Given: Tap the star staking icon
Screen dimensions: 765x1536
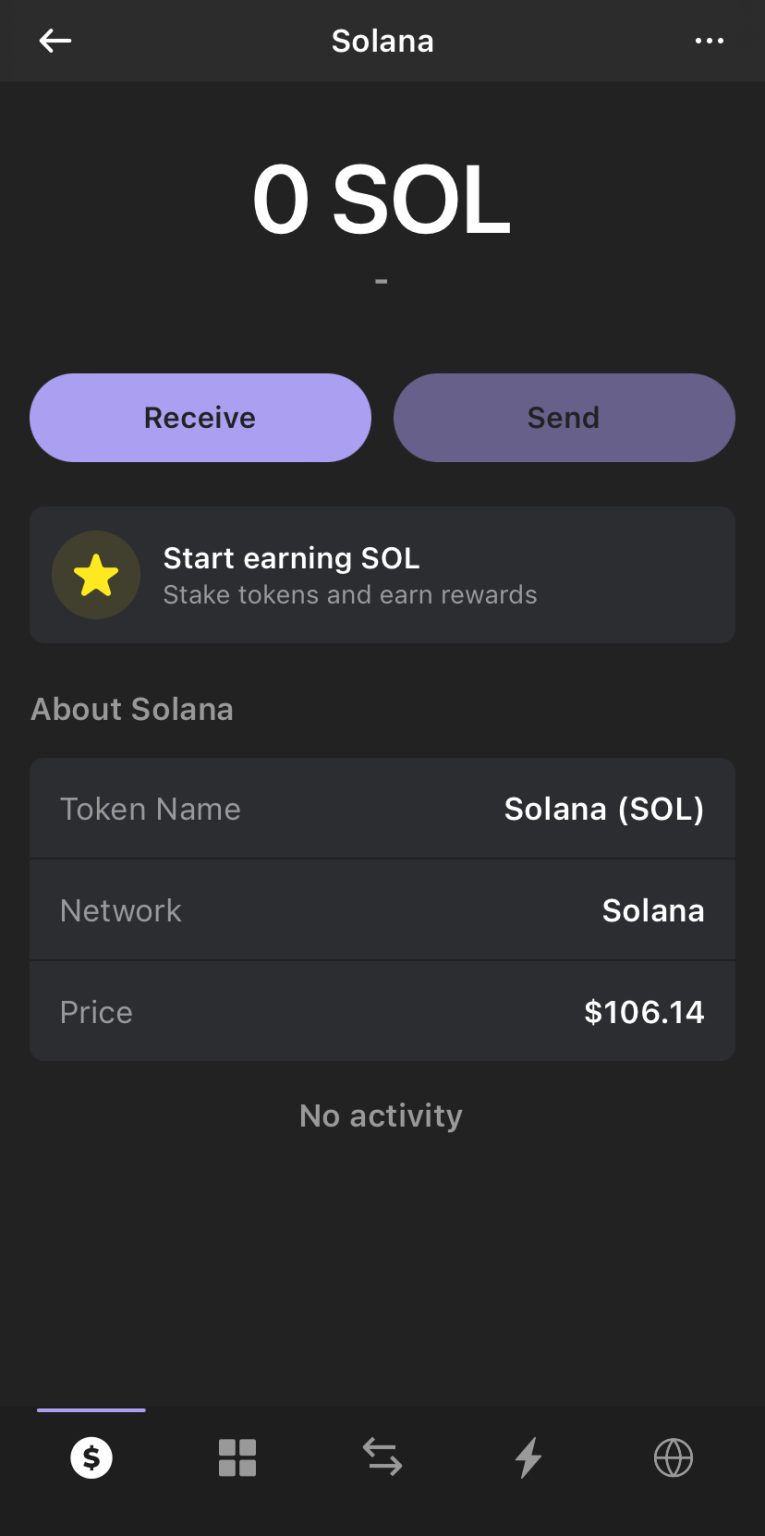Looking at the screenshot, I should tap(96, 574).
